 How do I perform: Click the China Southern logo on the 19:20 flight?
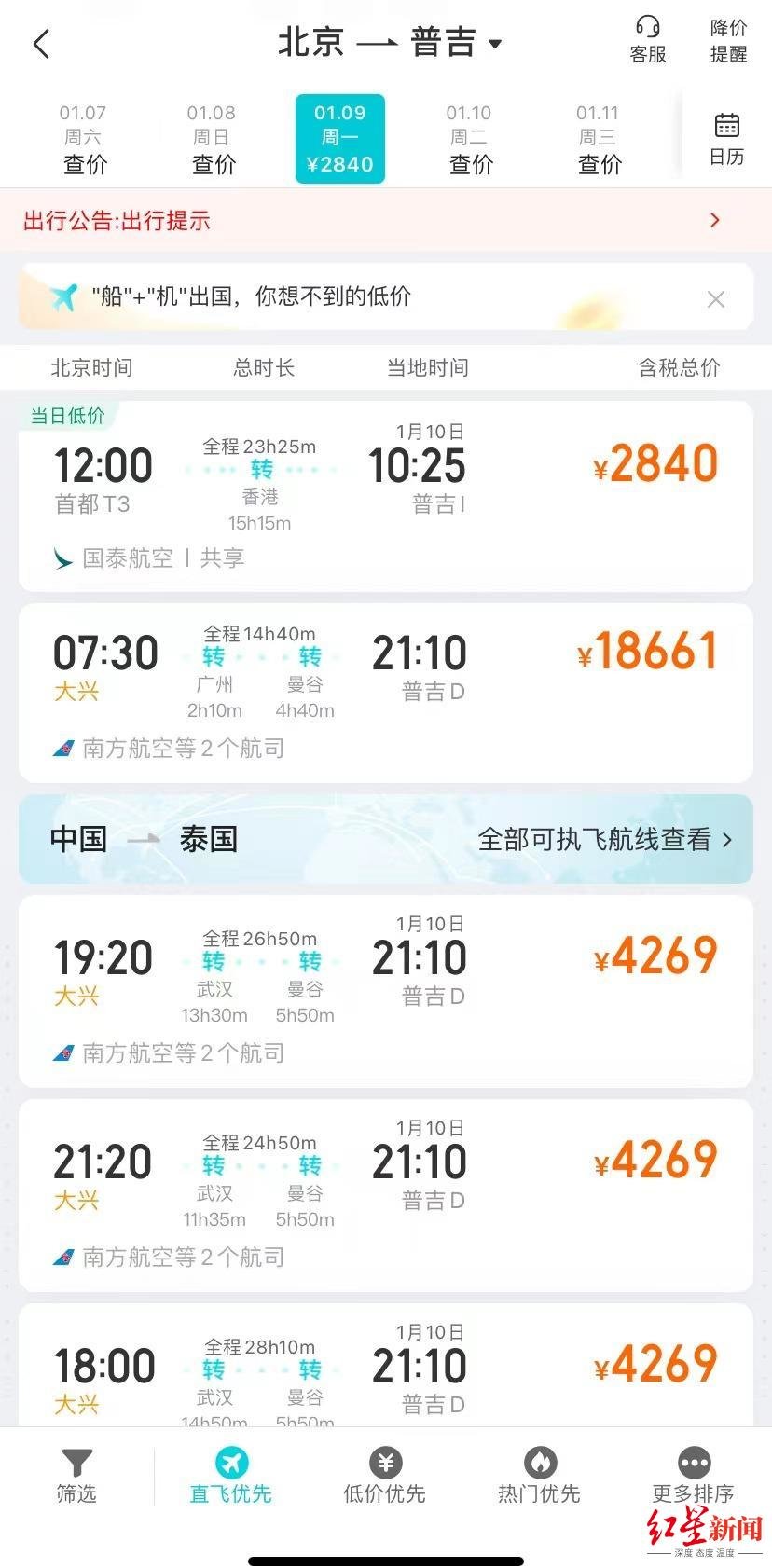(62, 1053)
